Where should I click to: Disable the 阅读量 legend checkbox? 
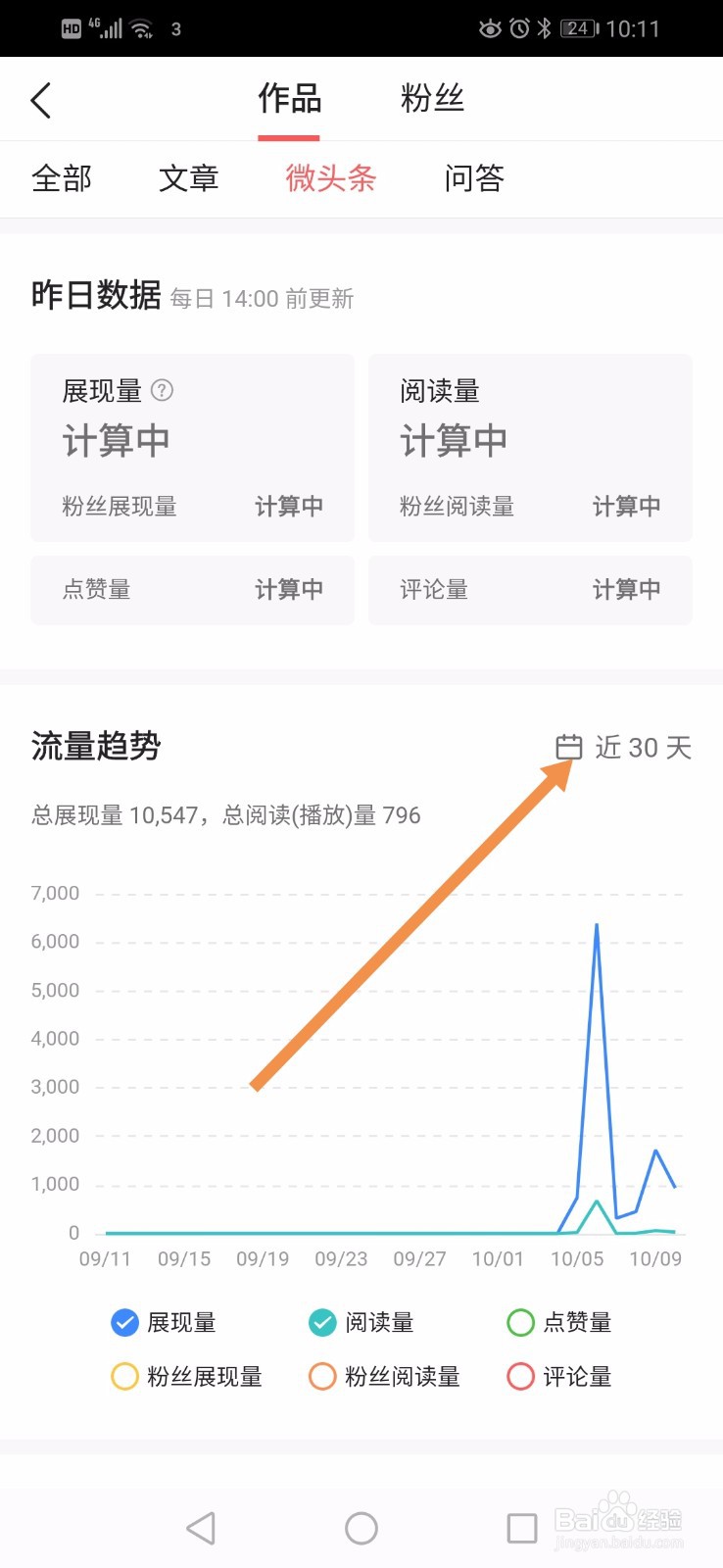click(322, 1322)
